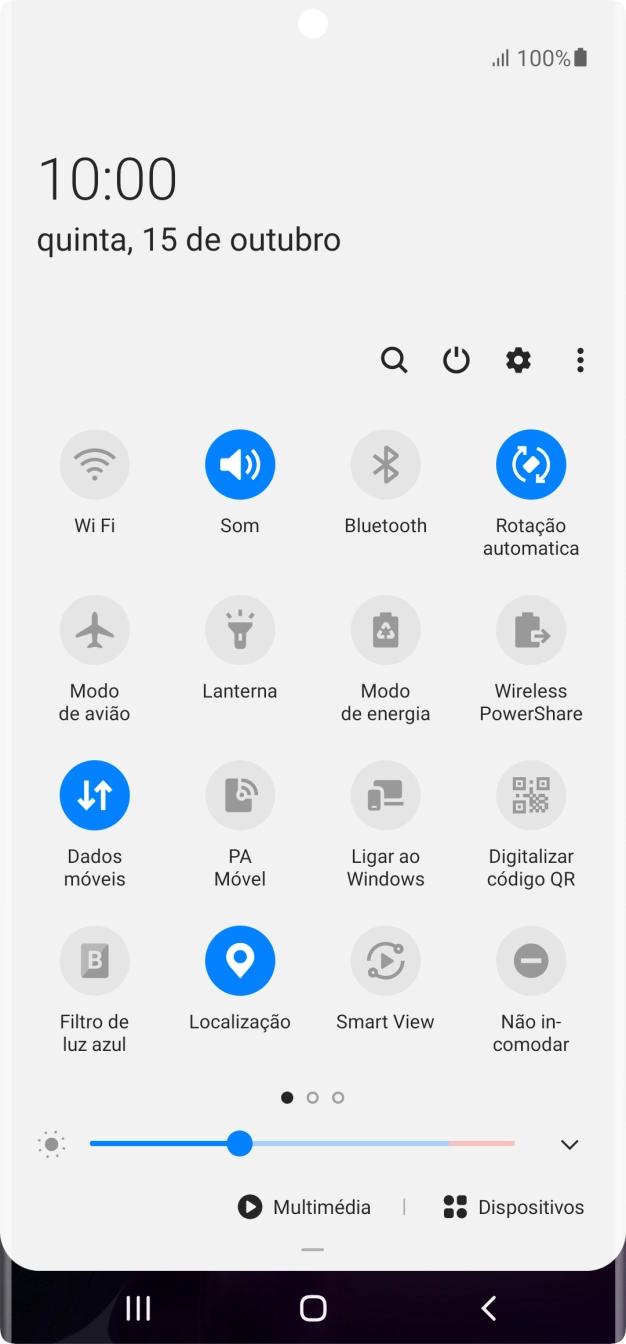Viewport: 626px width, 1344px height.
Task: Open the three-dot overflow menu
Action: point(580,360)
